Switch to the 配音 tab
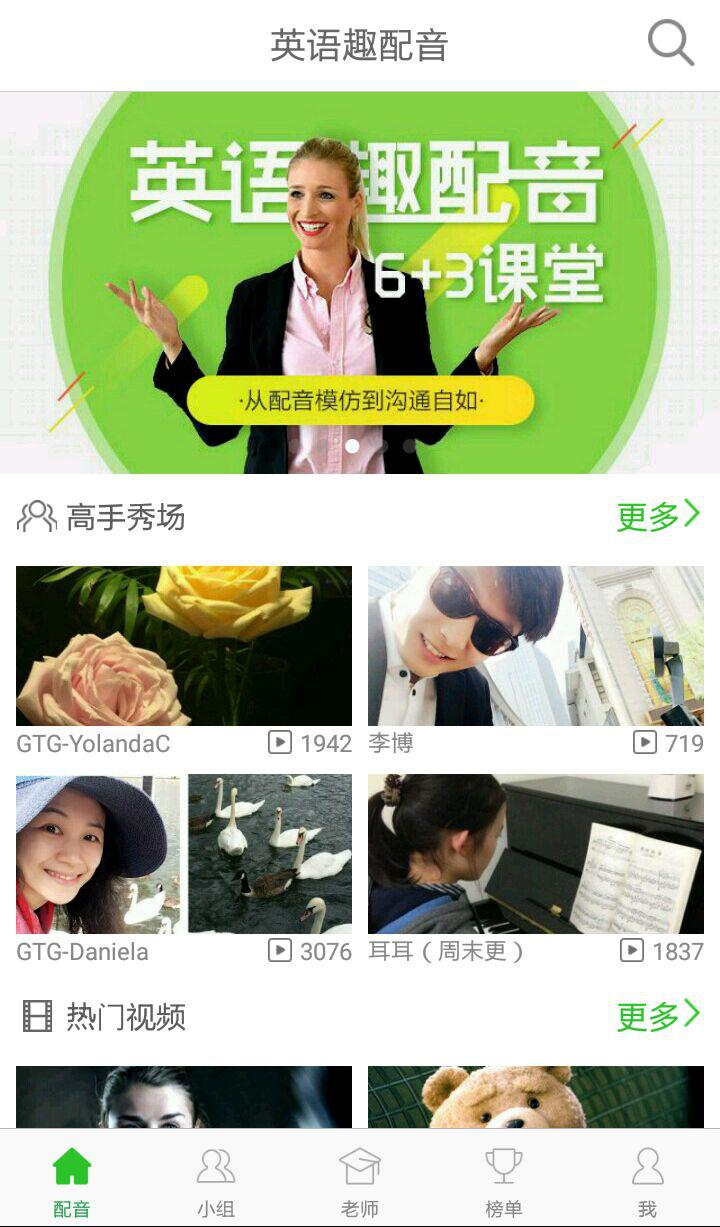This screenshot has width=720, height=1227. (72, 1182)
